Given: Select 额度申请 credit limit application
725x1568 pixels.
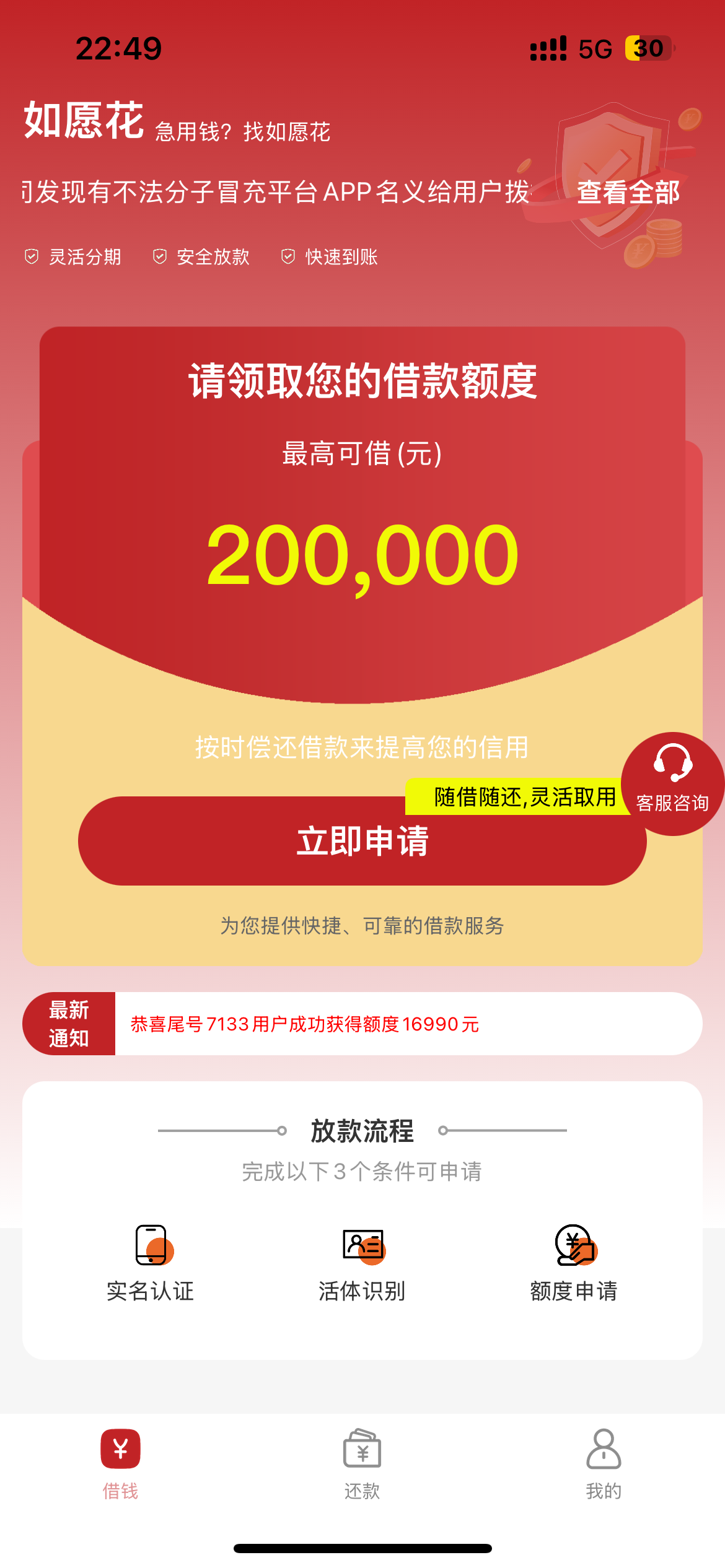Looking at the screenshot, I should point(574,1263).
